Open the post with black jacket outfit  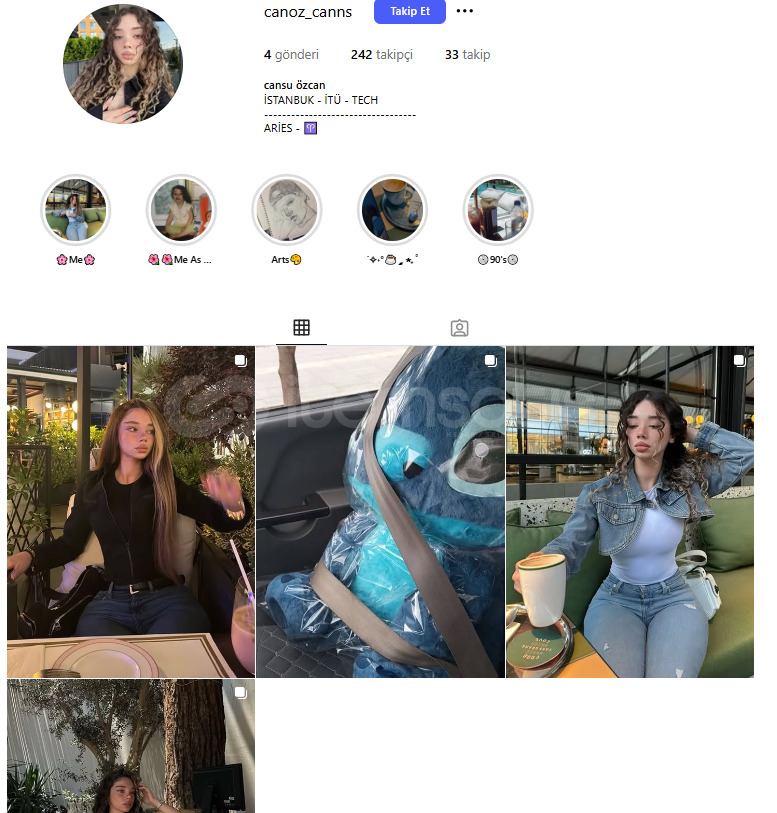pyautogui.click(x=131, y=512)
